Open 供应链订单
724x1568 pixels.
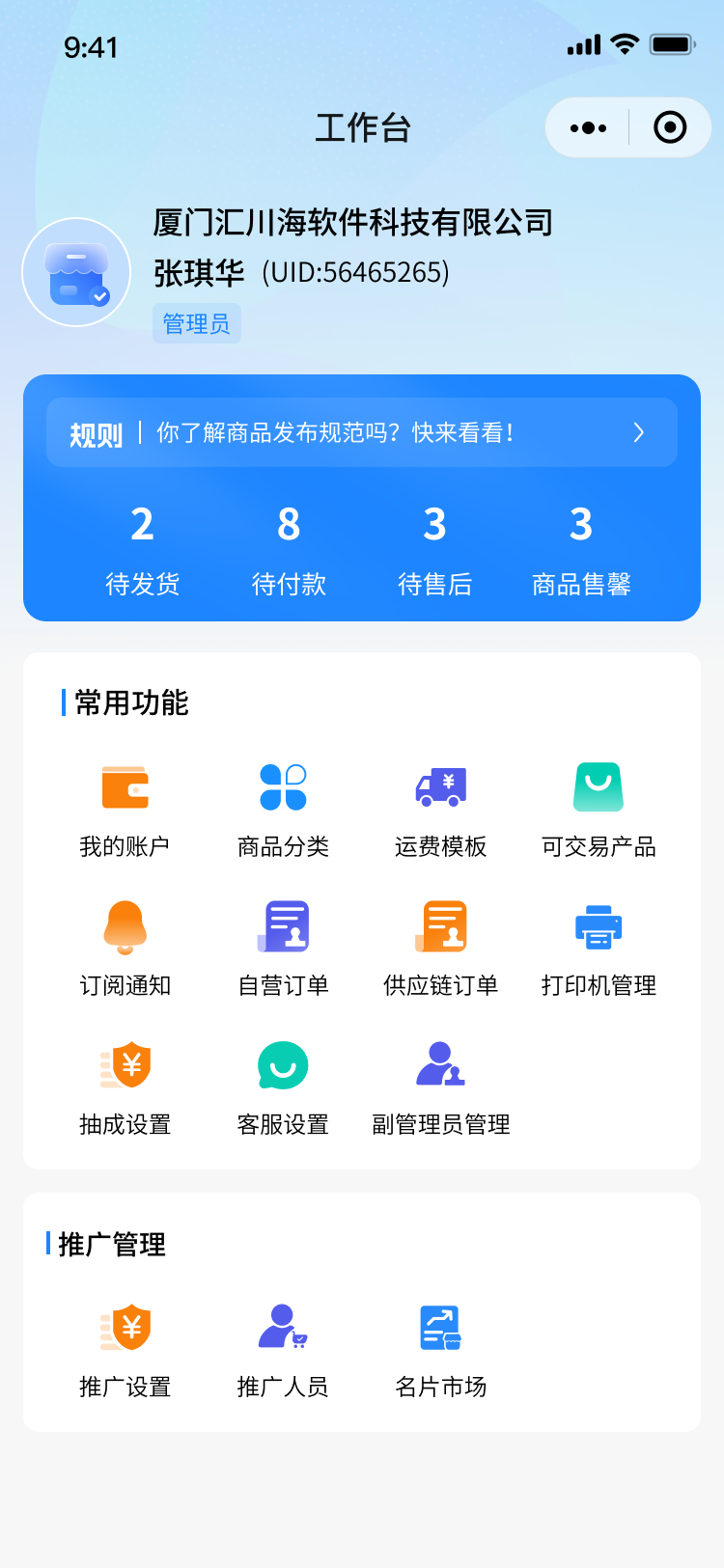coord(441,948)
